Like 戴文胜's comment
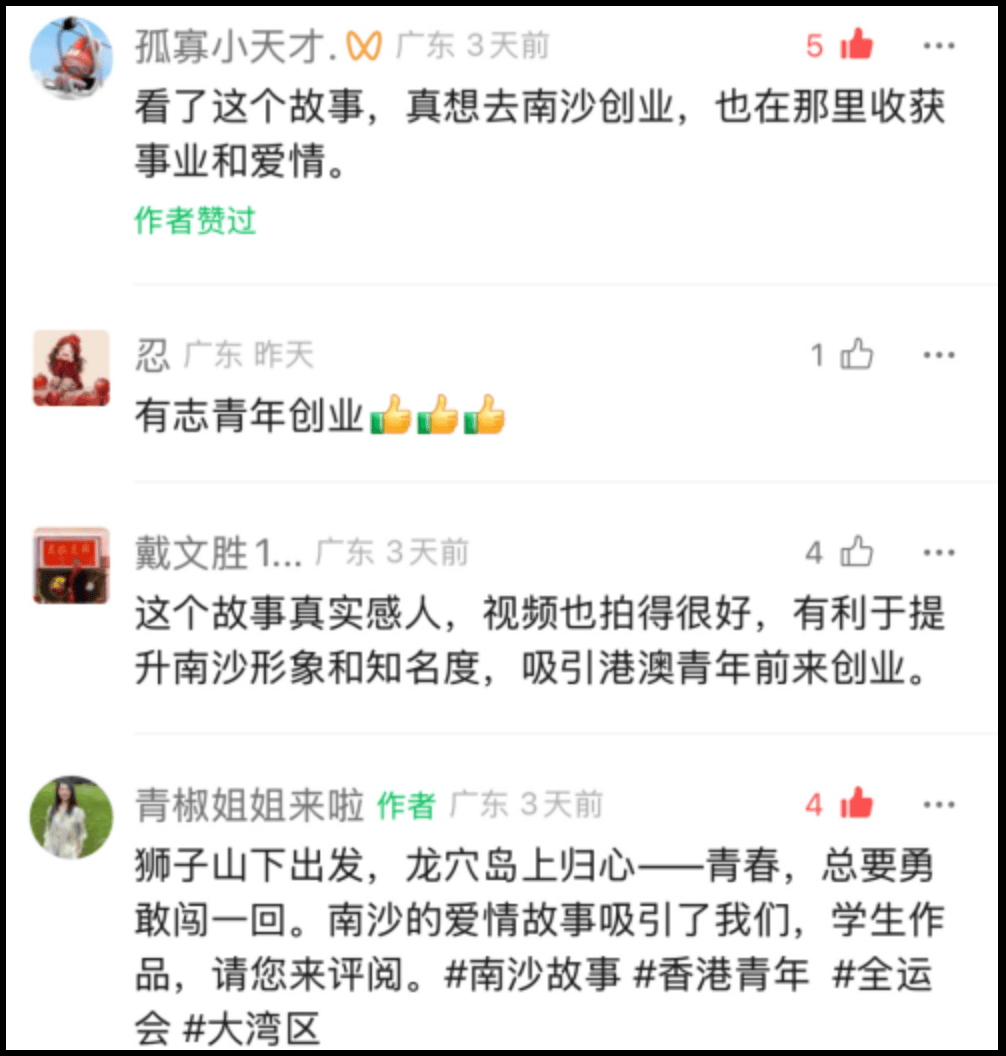Image resolution: width=1006 pixels, height=1056 pixels. tap(856, 553)
